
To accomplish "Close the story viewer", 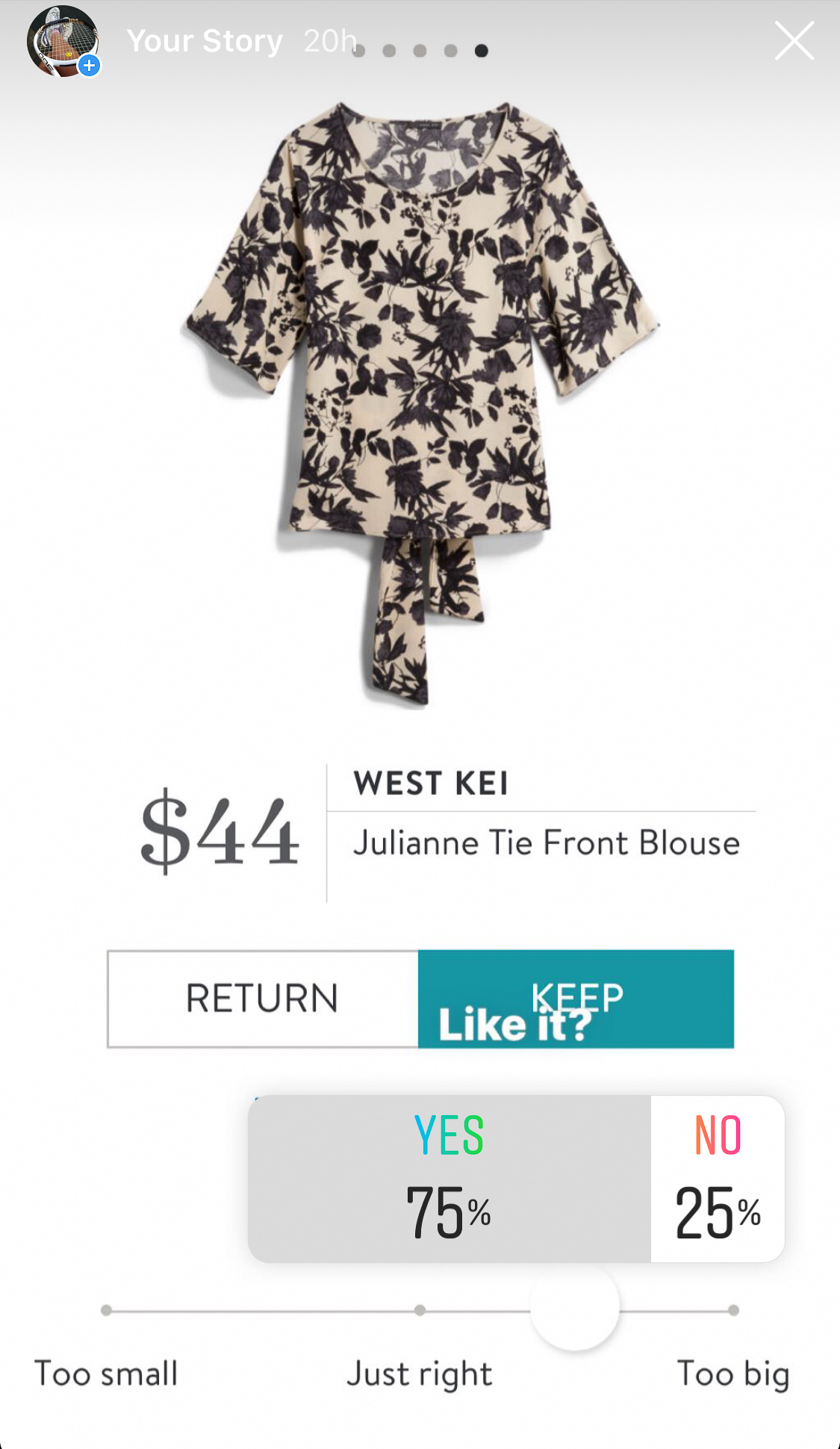I will (x=794, y=41).
